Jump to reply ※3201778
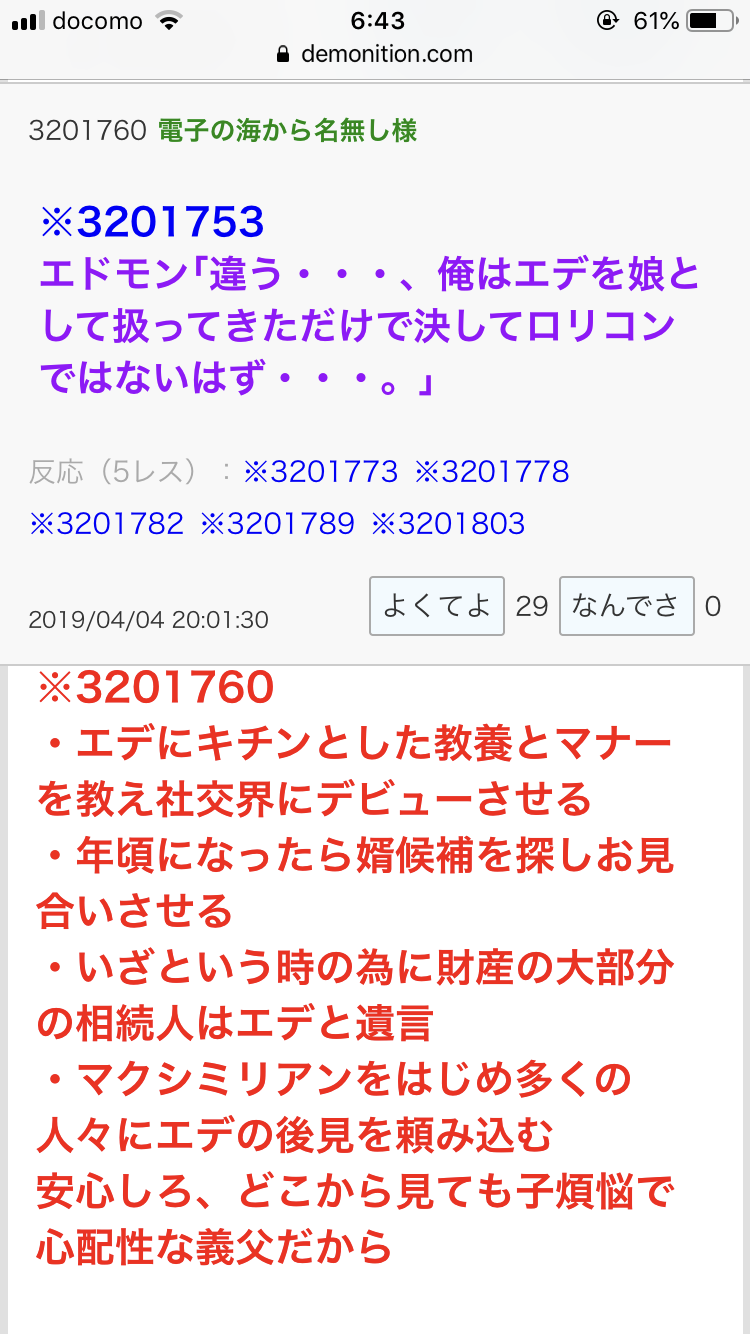 [492, 471]
